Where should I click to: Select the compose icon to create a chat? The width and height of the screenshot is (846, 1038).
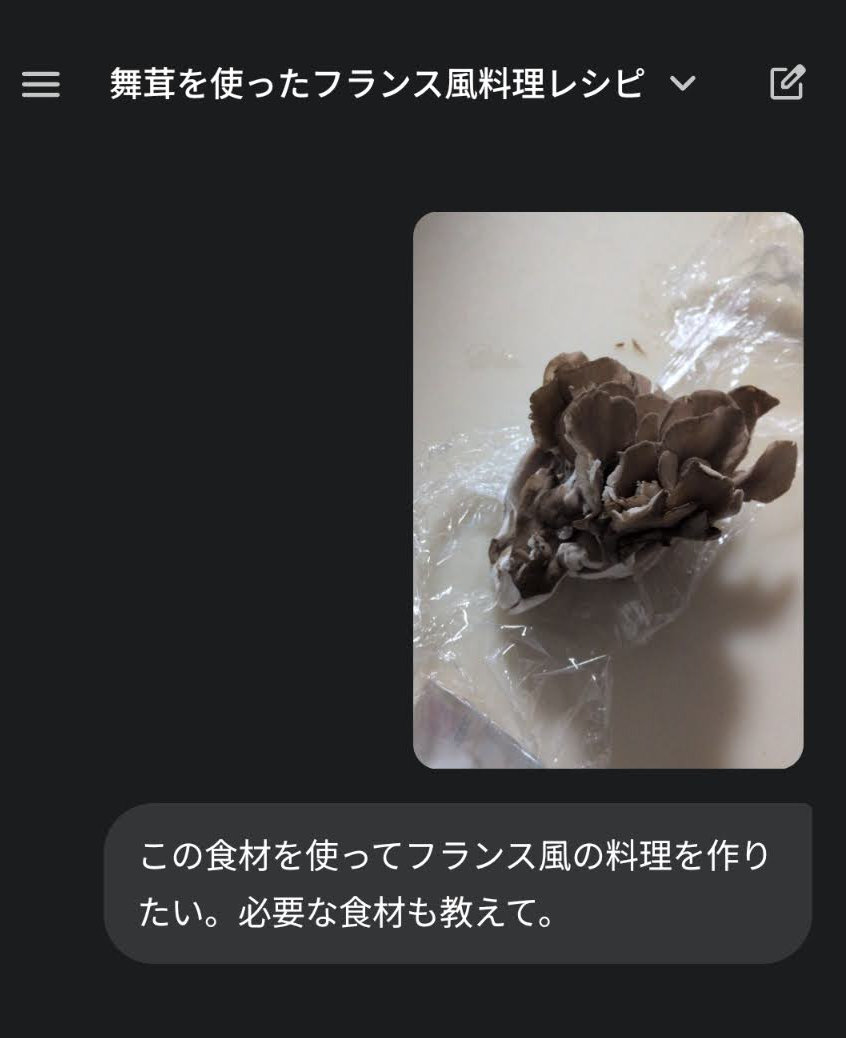[x=789, y=82]
